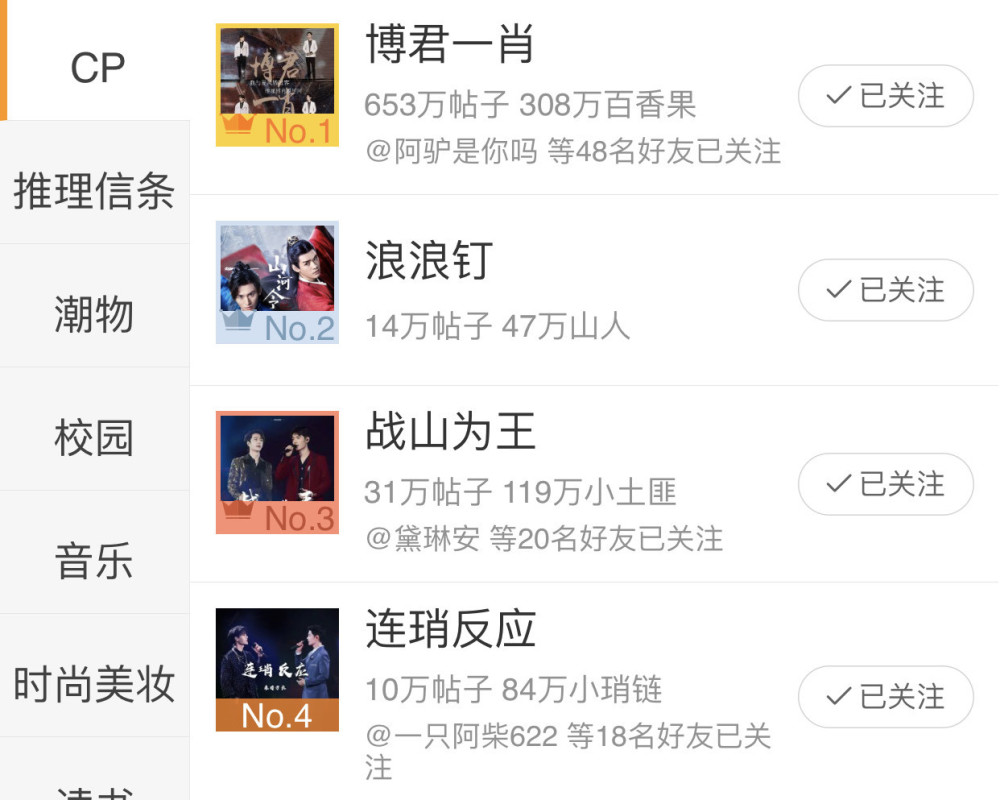Switch to the 校园 category

pyautogui.click(x=94, y=438)
